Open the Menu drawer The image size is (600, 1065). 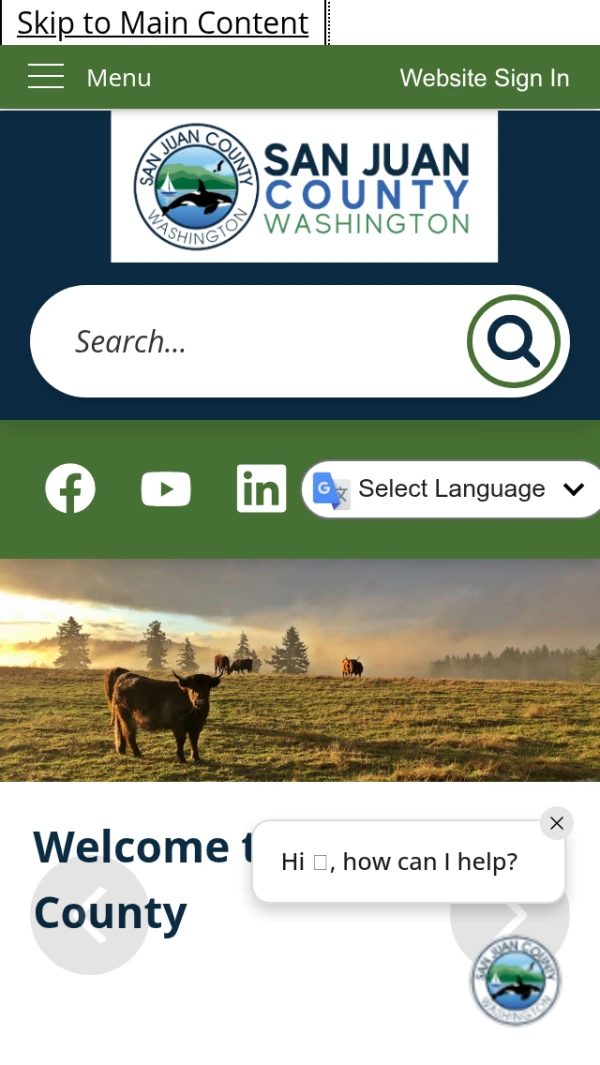tap(88, 77)
